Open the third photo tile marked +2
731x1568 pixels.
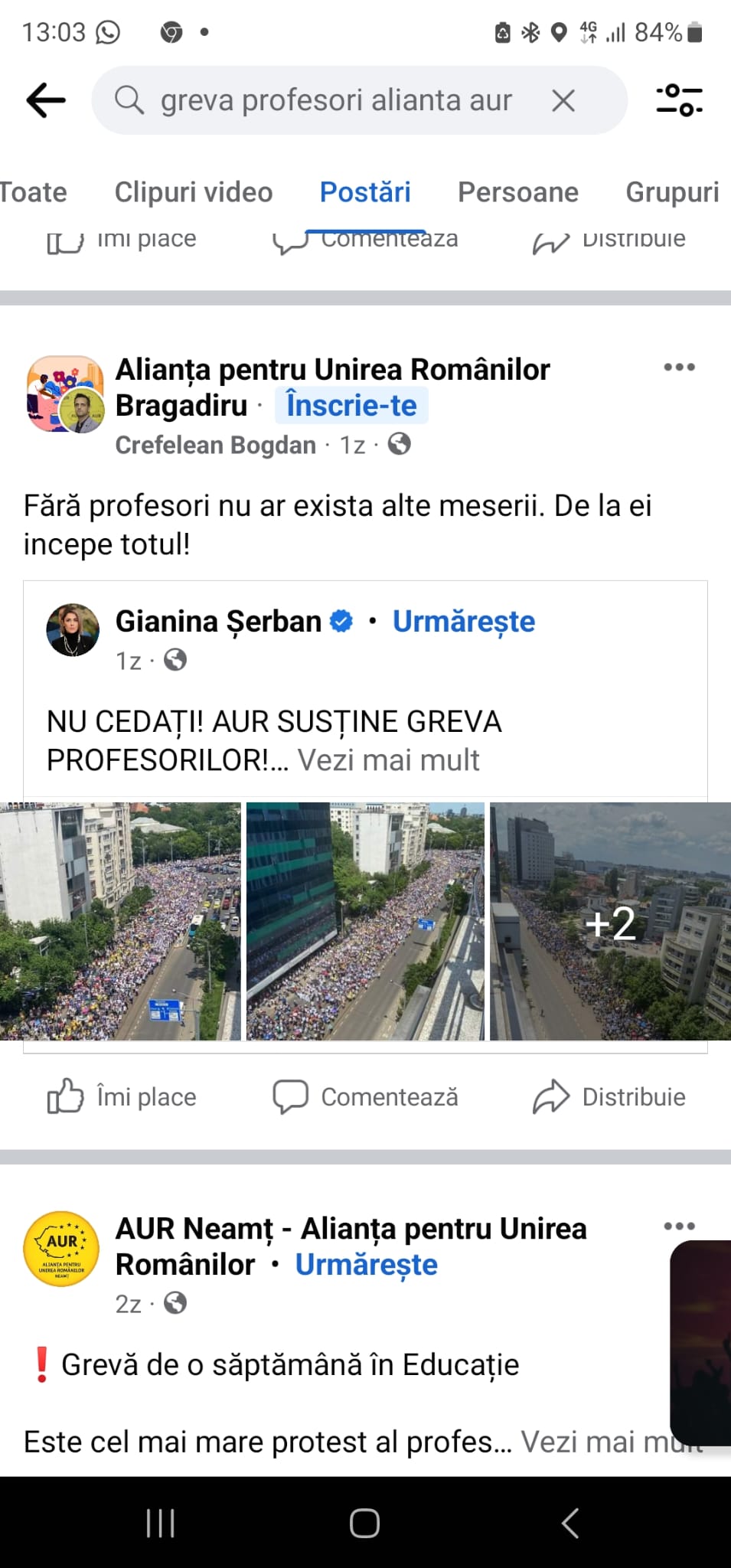(610, 921)
